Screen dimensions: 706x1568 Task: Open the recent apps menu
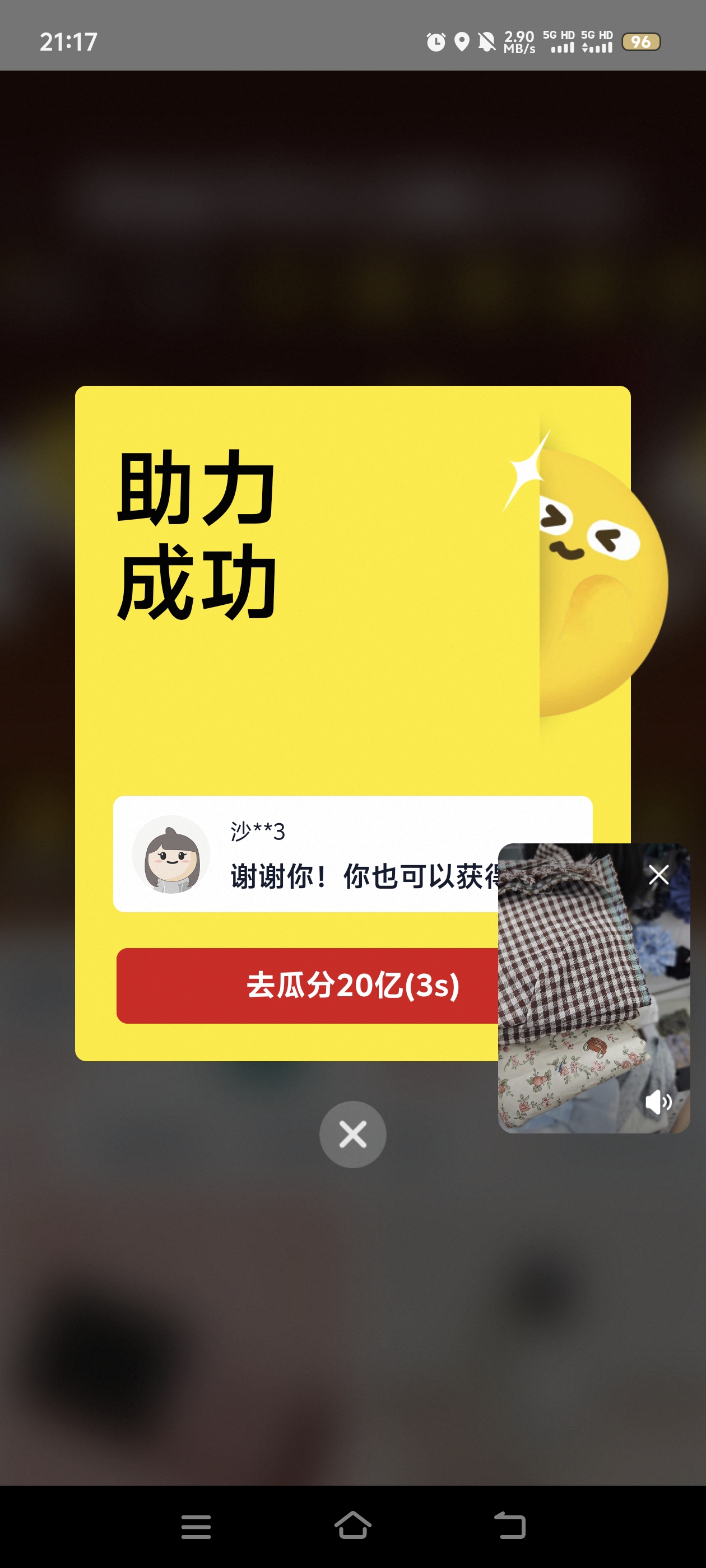click(x=196, y=1526)
